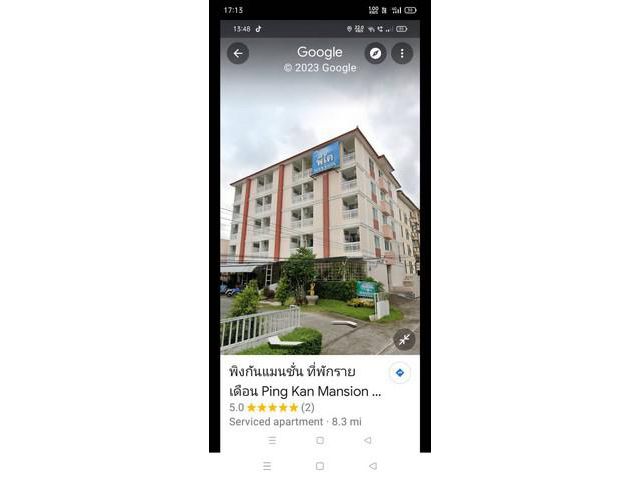Tap the compass icon
640x480 pixels.
(375, 53)
